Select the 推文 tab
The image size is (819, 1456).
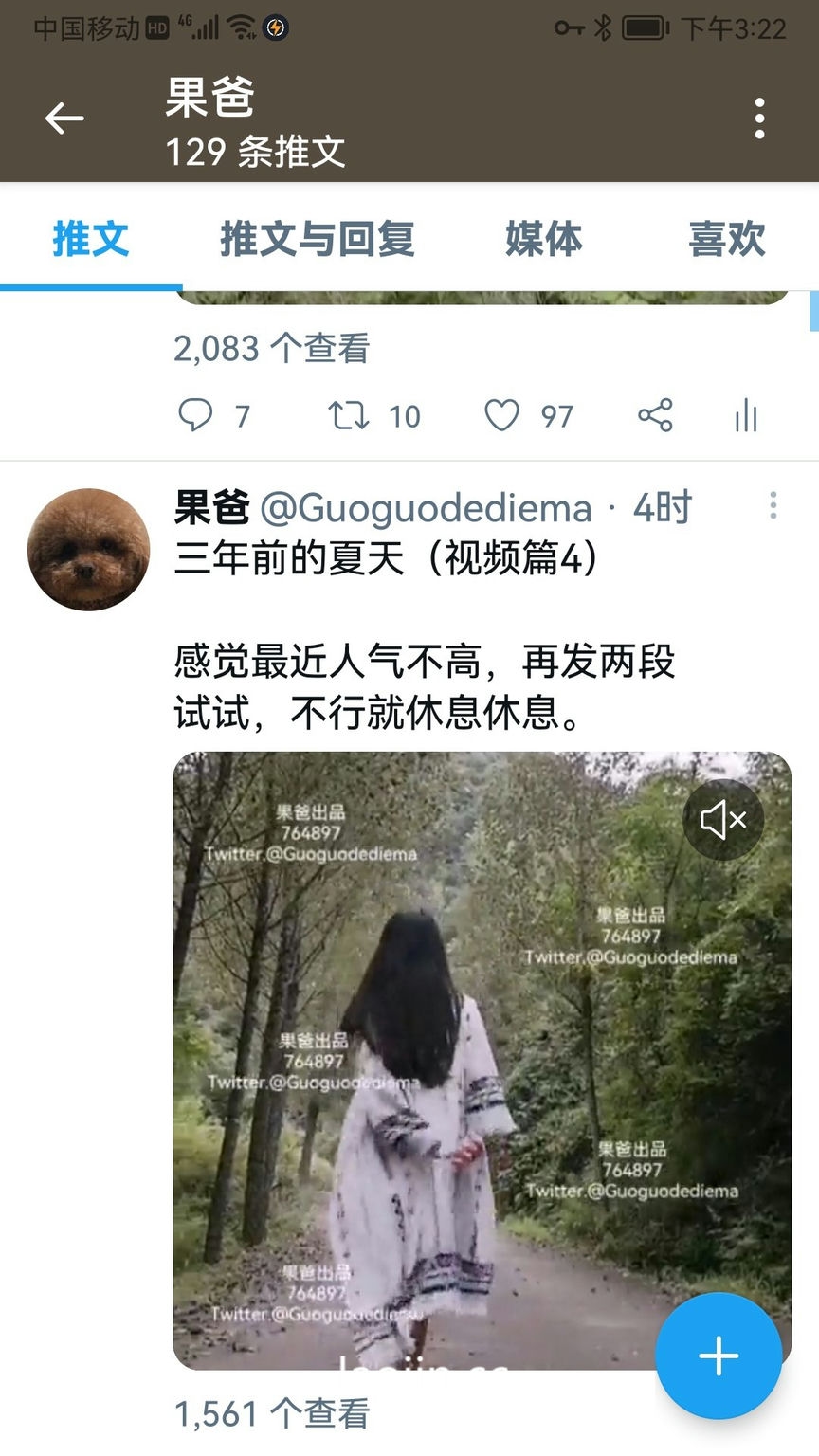tap(90, 239)
